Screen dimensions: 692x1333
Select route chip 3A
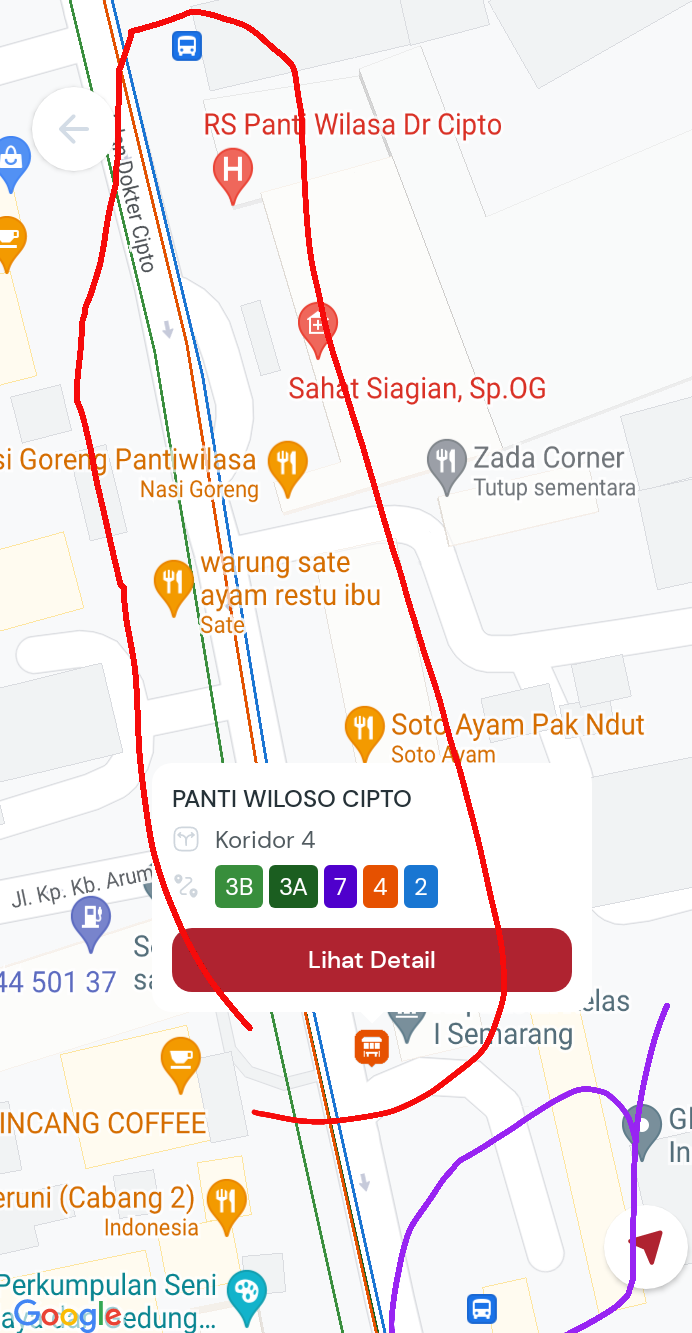(293, 887)
